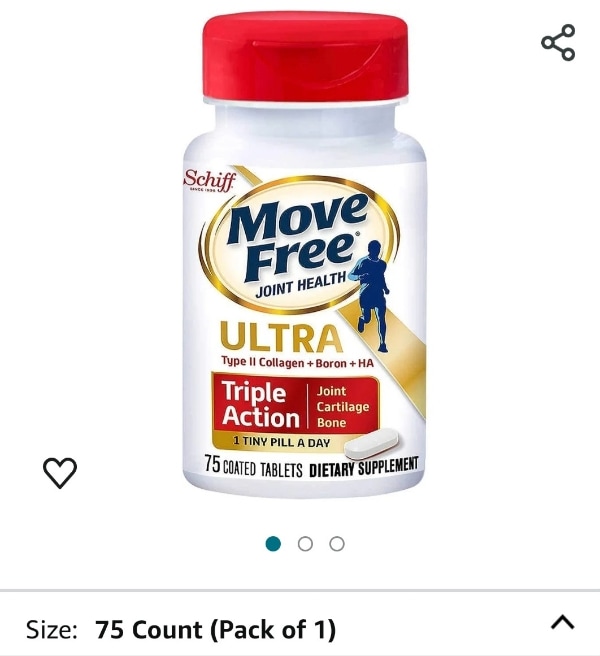Share this Move Free product
Viewport: 600px width, 656px height.
point(558,43)
